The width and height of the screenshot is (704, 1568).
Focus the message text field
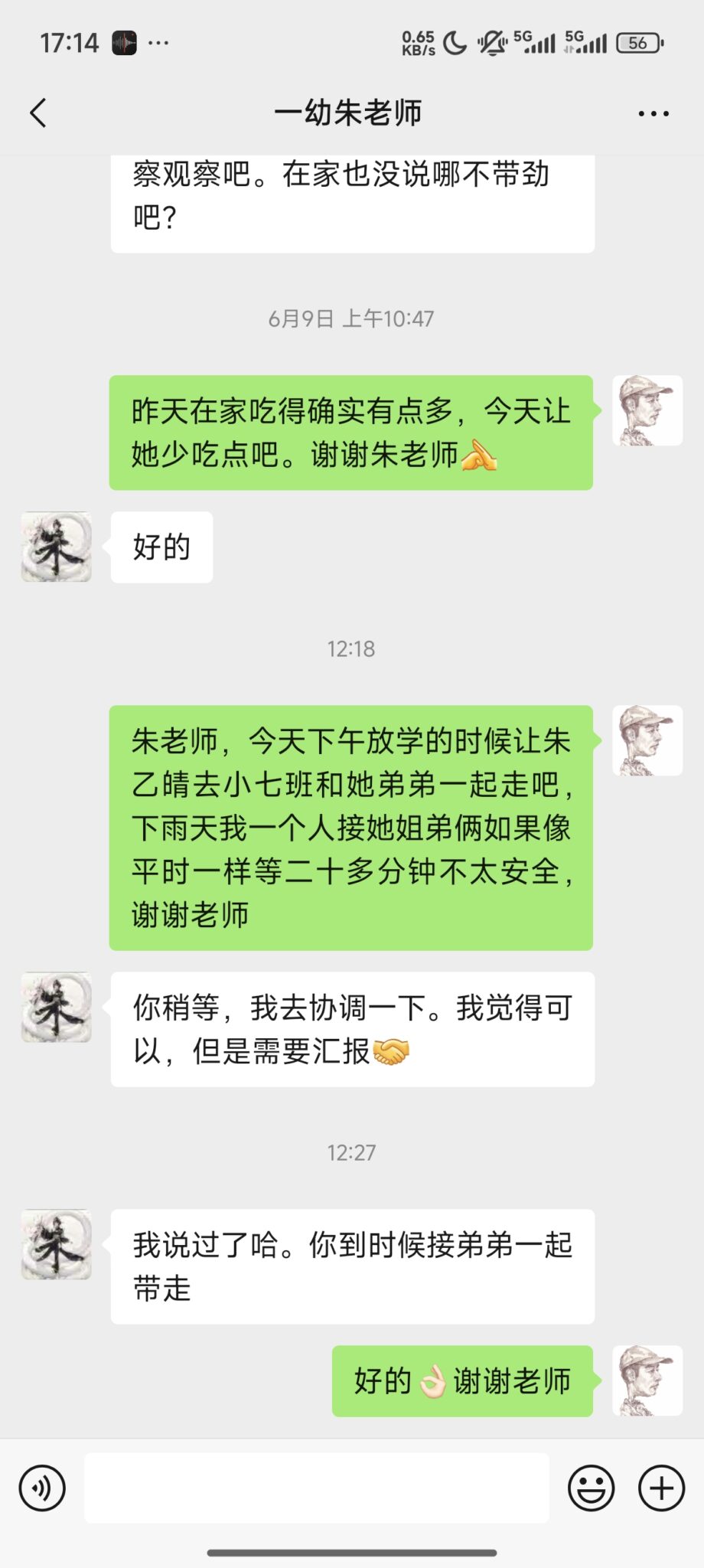317,1488
